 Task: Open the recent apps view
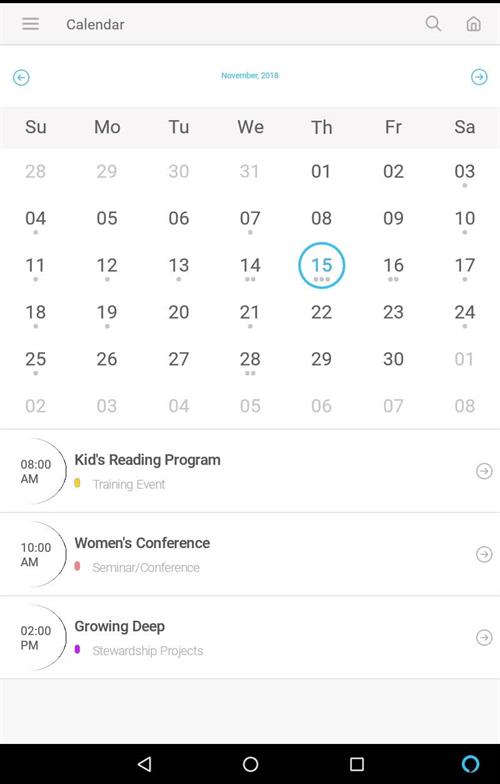(356, 764)
